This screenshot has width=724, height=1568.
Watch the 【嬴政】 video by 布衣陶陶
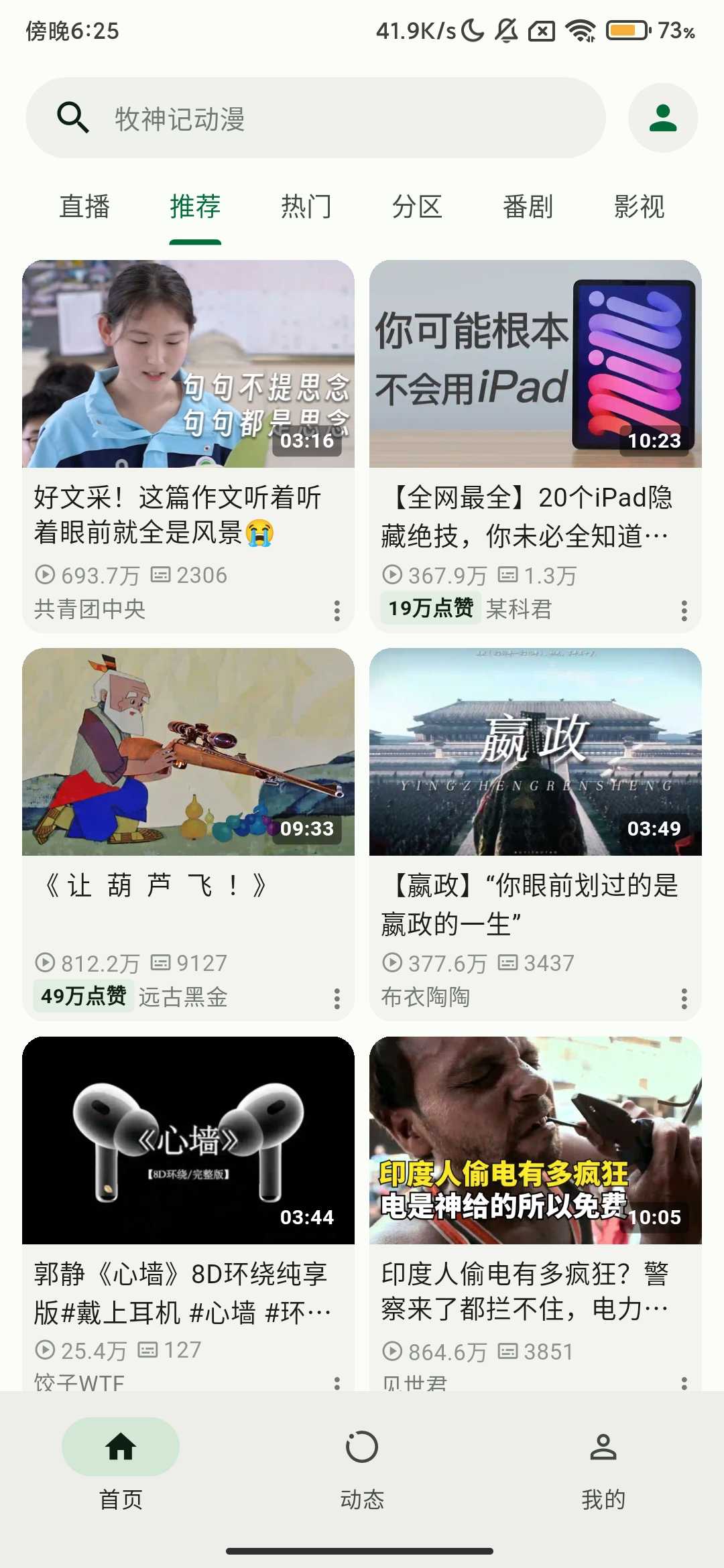pyautogui.click(x=535, y=791)
